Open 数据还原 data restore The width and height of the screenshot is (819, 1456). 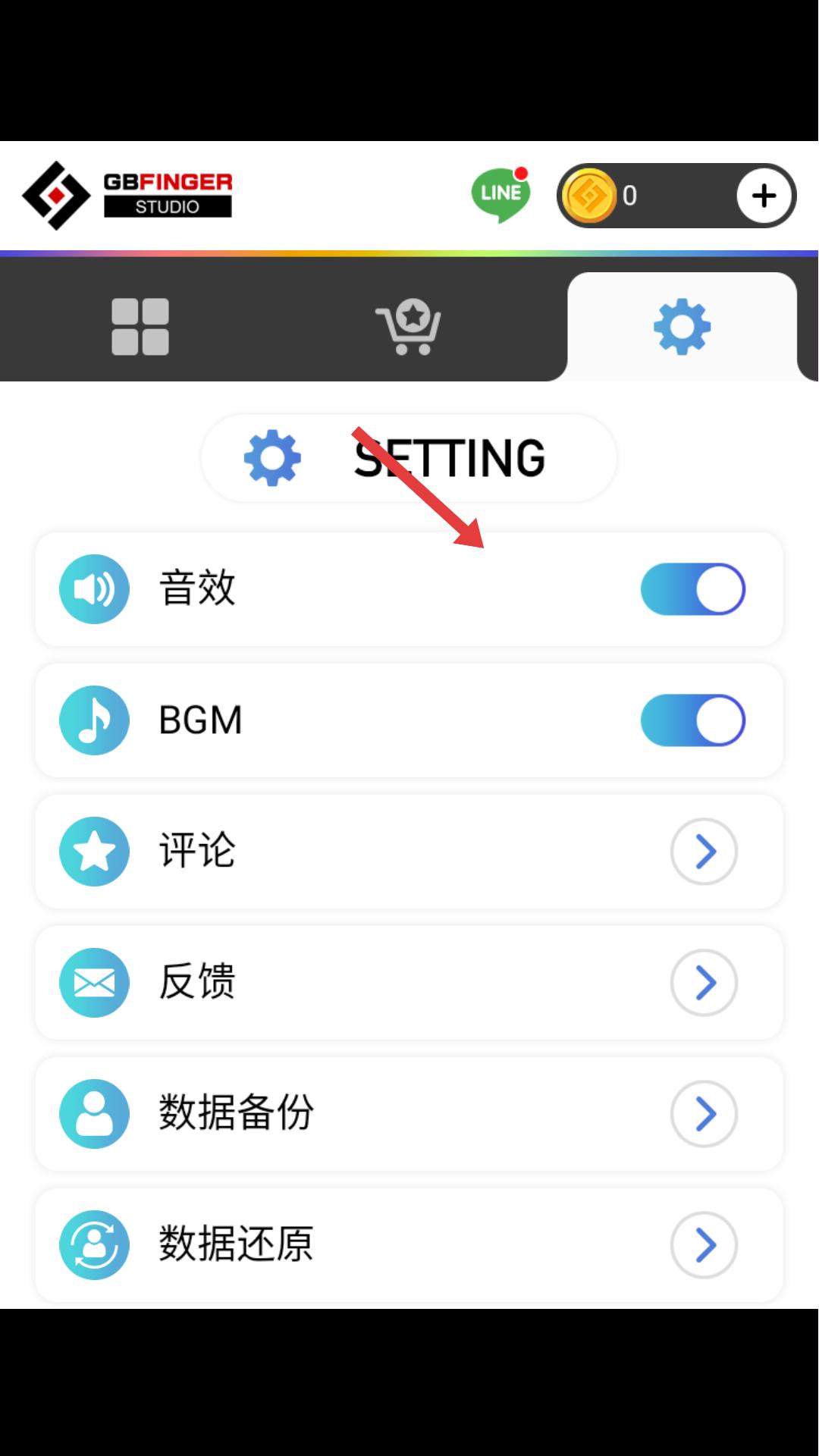pos(409,1245)
